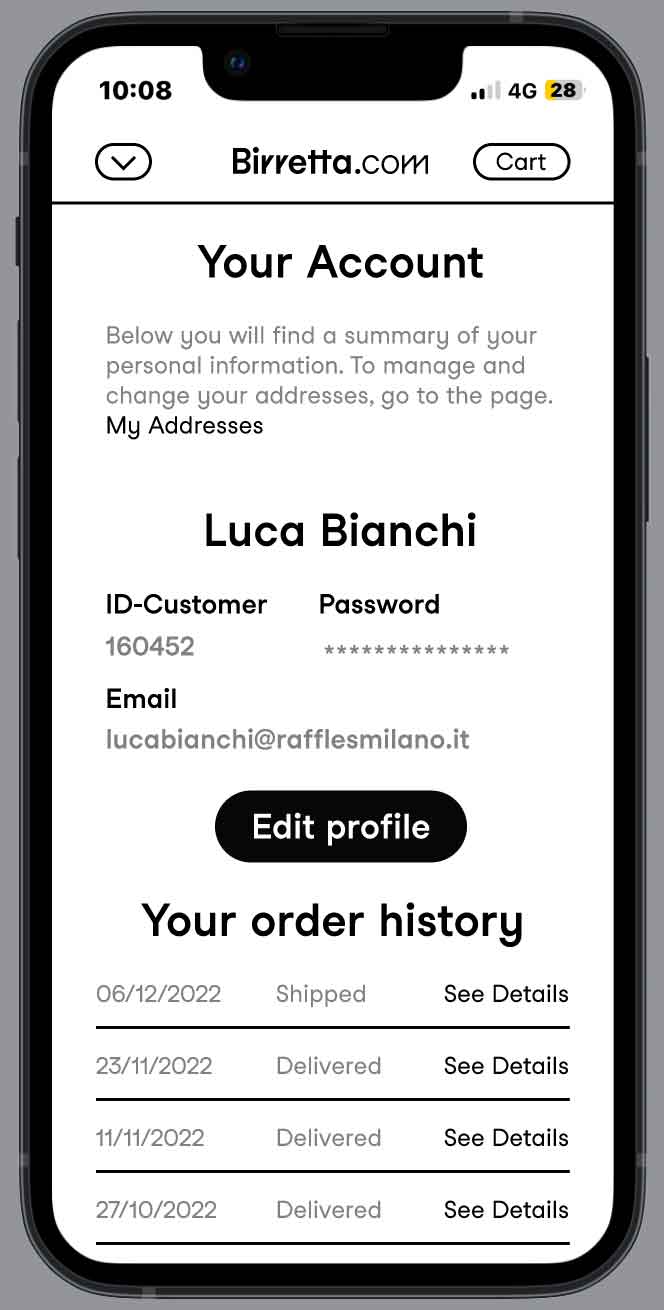Viewport: 664px width, 1310px height.
Task: View details for the 23/11/2022 order
Action: coord(506,1066)
